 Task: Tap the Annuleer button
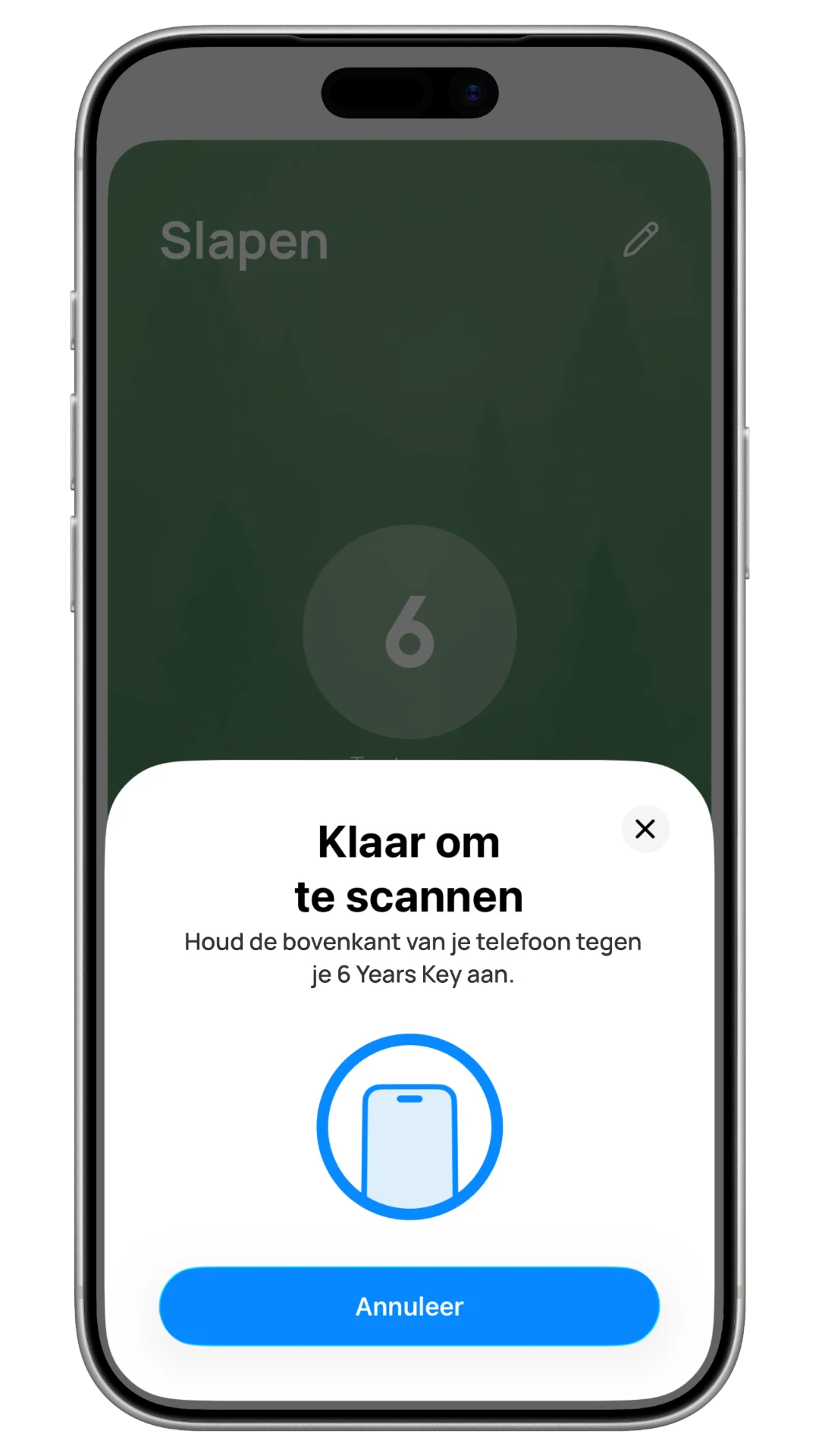pyautogui.click(x=409, y=1306)
